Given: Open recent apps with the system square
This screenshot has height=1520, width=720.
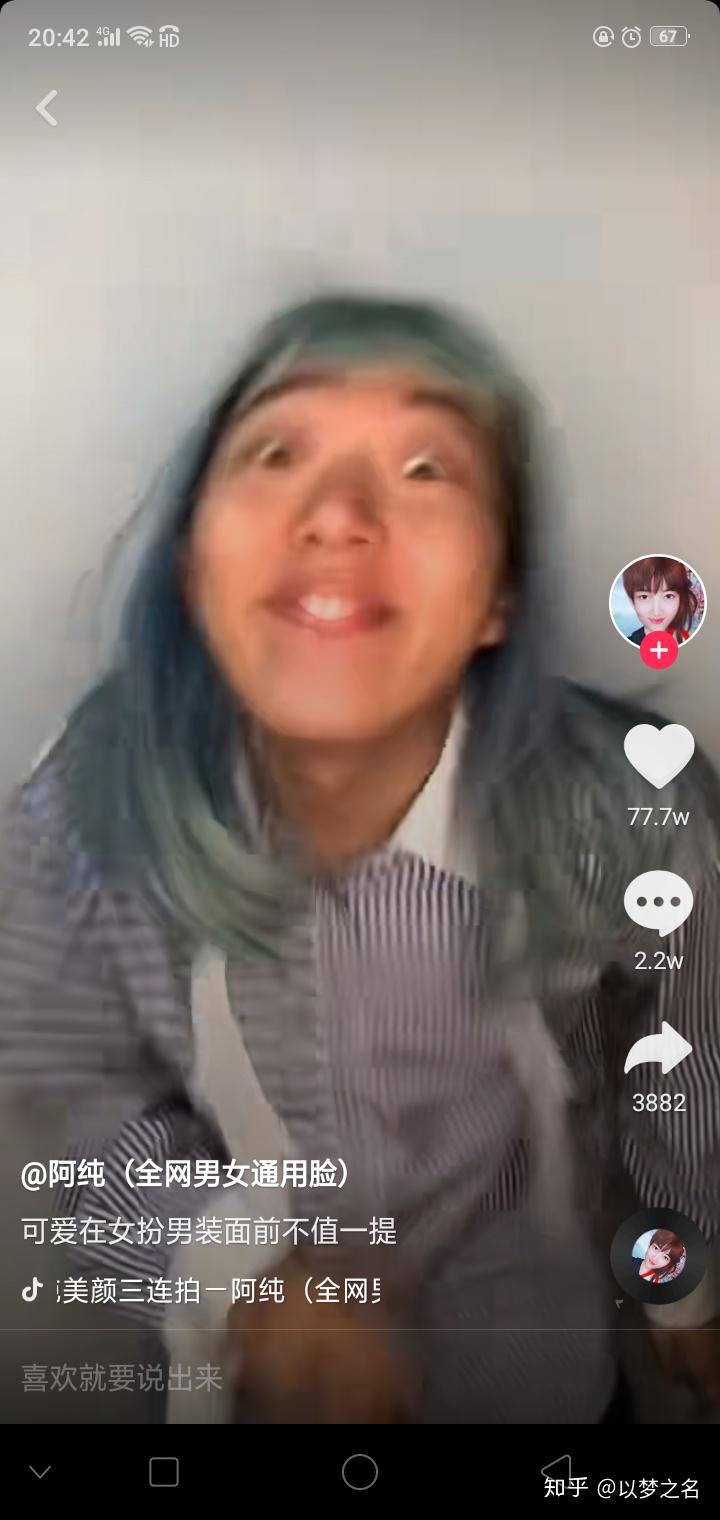Looking at the screenshot, I should (164, 1472).
